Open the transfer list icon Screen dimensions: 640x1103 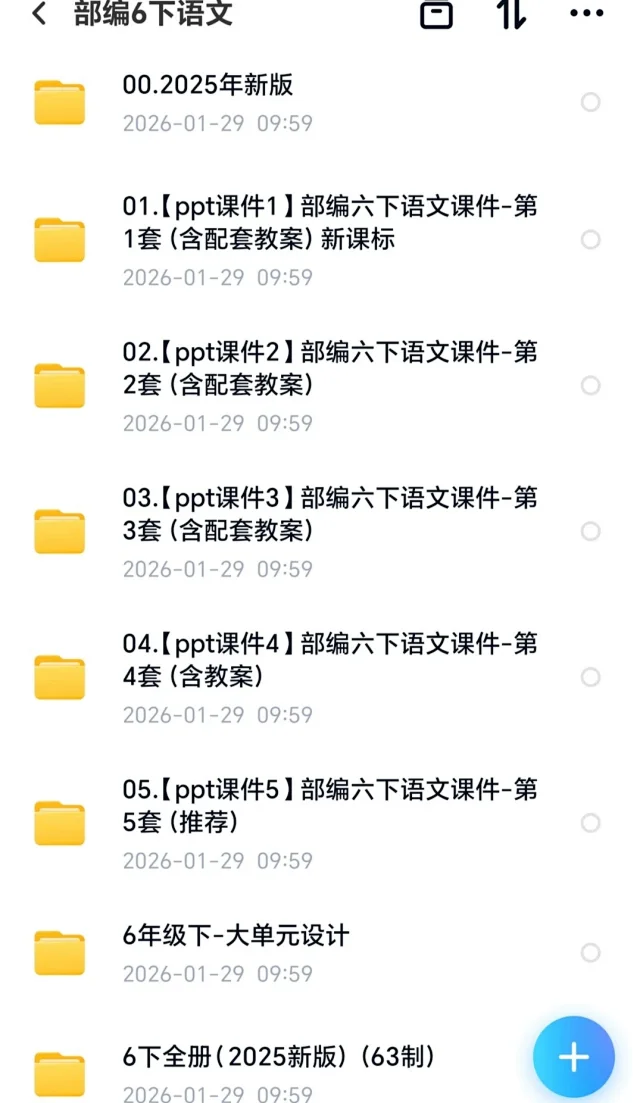(436, 14)
